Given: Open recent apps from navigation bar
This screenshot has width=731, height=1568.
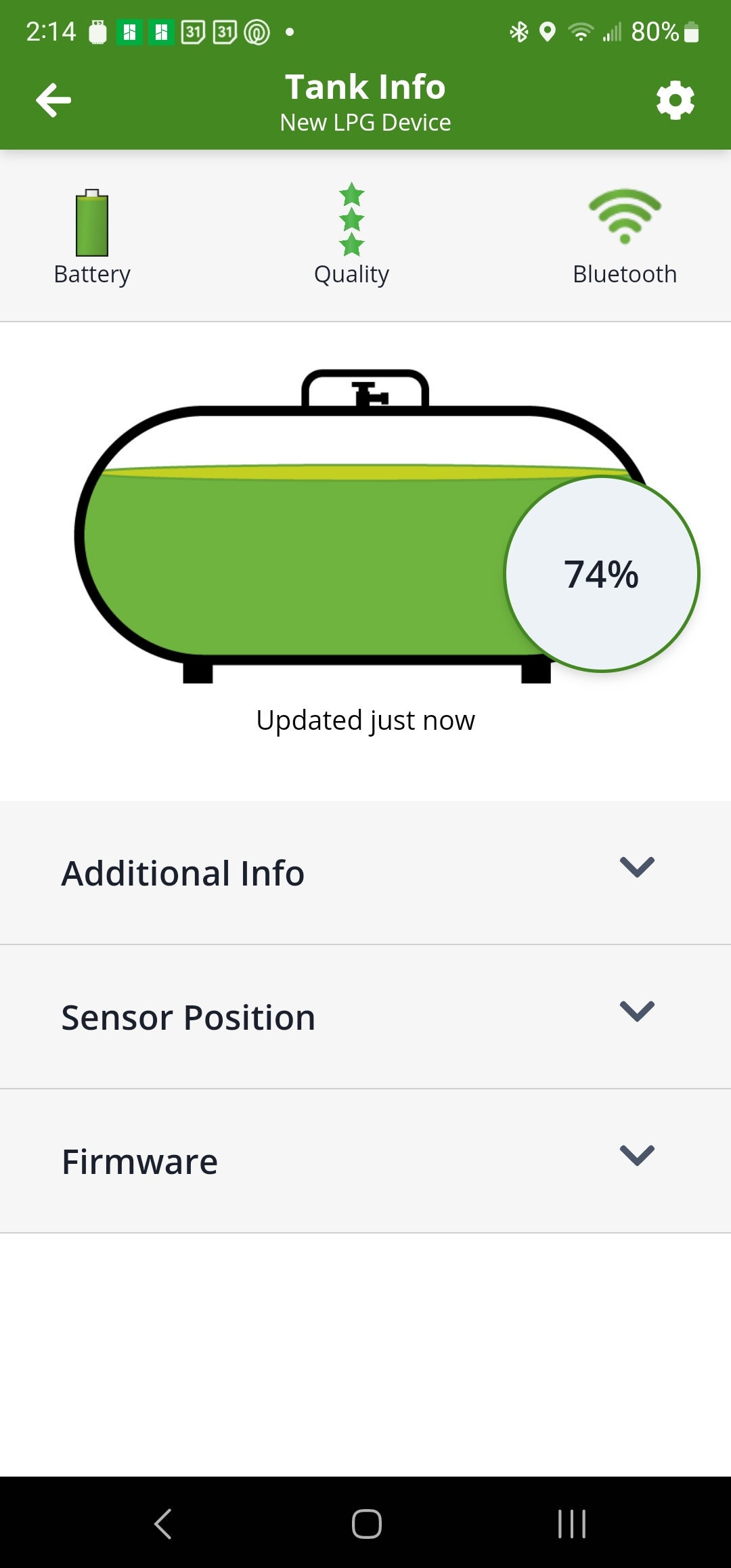Looking at the screenshot, I should pos(571,1524).
